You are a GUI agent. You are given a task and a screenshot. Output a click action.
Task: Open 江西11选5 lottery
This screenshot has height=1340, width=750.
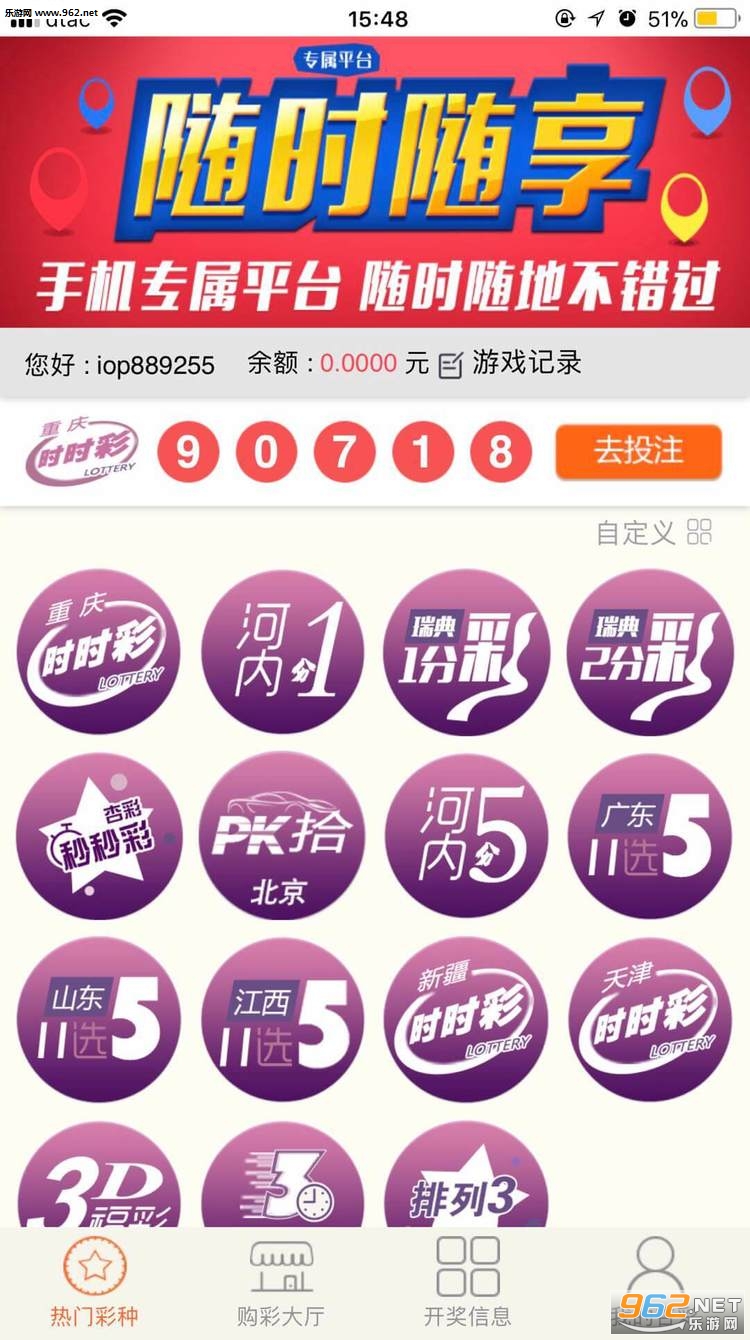pos(283,1020)
